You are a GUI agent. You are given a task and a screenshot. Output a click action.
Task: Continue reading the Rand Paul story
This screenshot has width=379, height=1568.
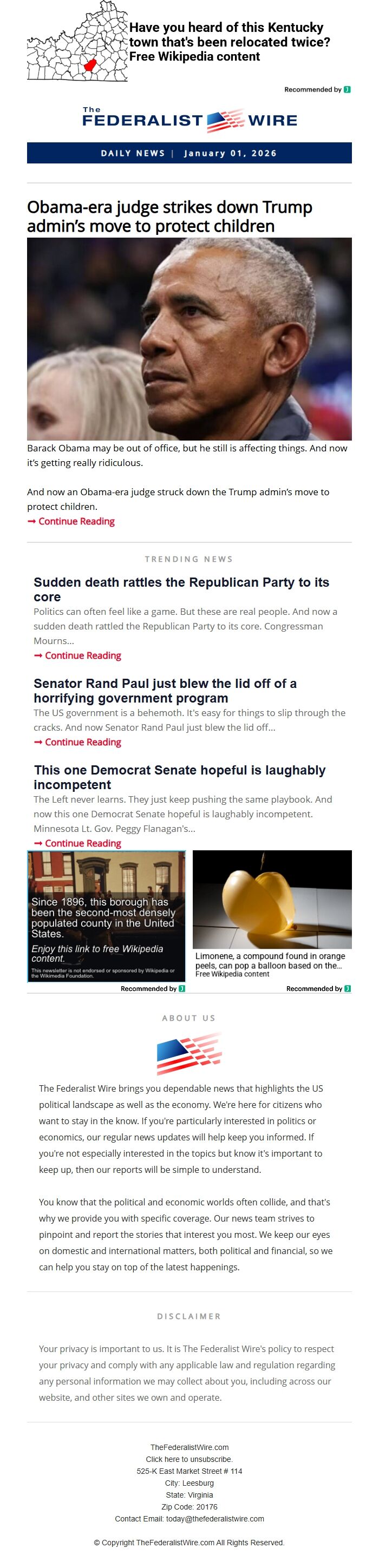click(83, 742)
